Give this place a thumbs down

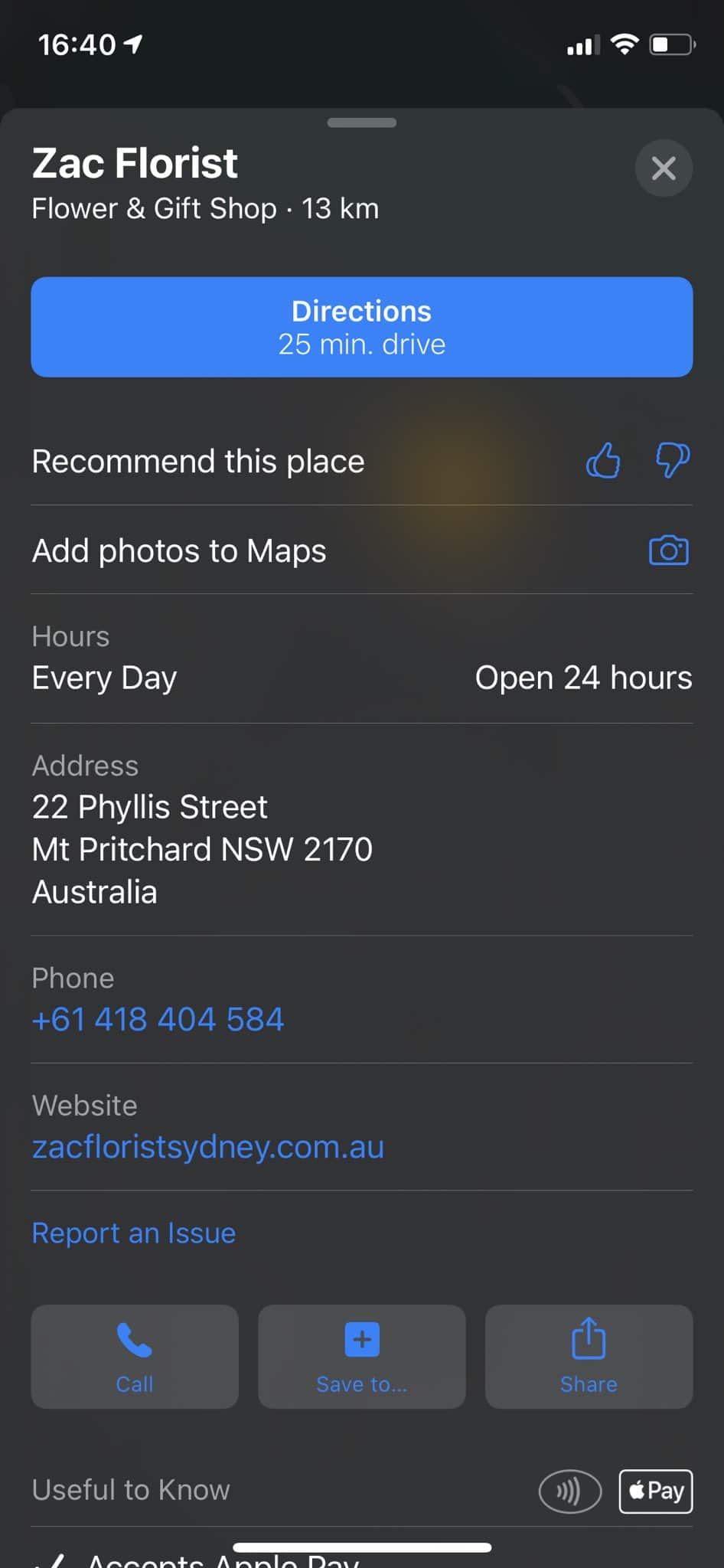coord(672,460)
